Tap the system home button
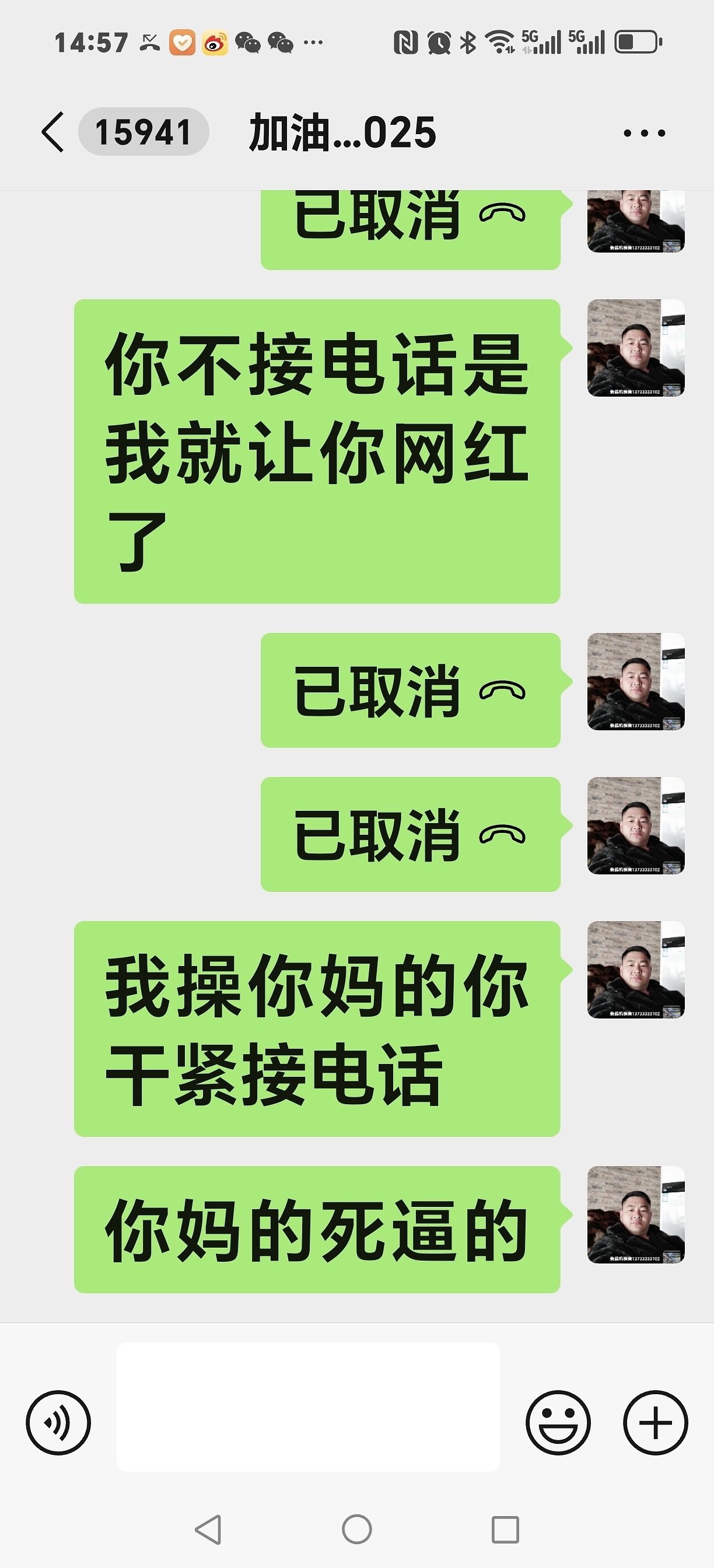 [x=356, y=1529]
